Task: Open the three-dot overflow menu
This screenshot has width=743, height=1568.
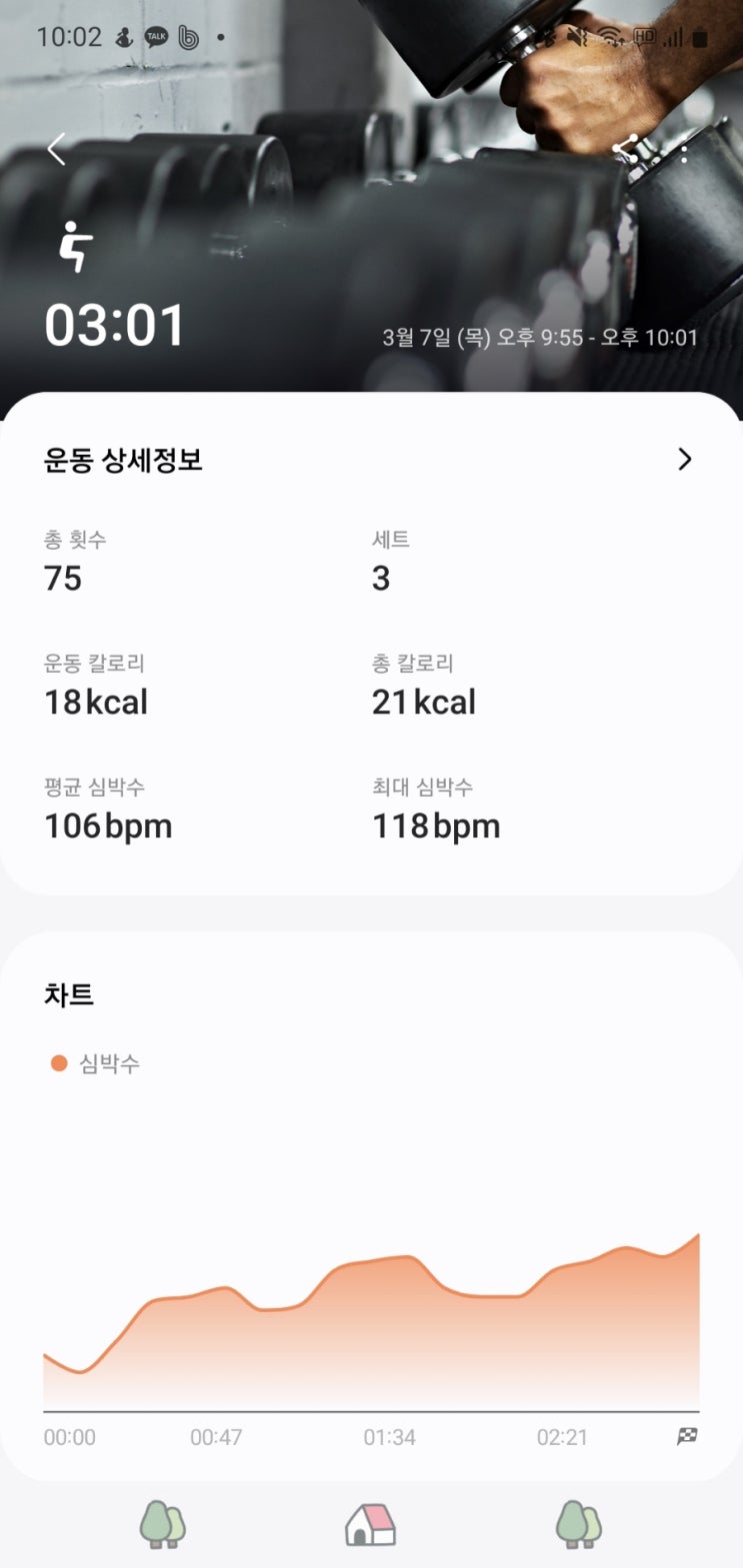Action: pos(684,152)
